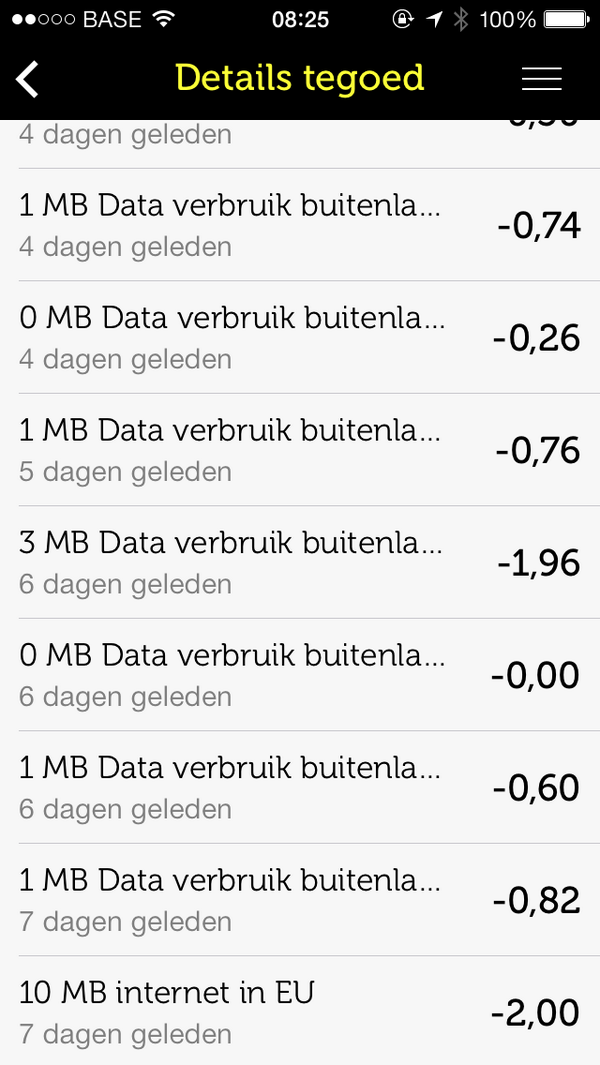
Task: Go back from Details tegoed
Action: (x=28, y=79)
